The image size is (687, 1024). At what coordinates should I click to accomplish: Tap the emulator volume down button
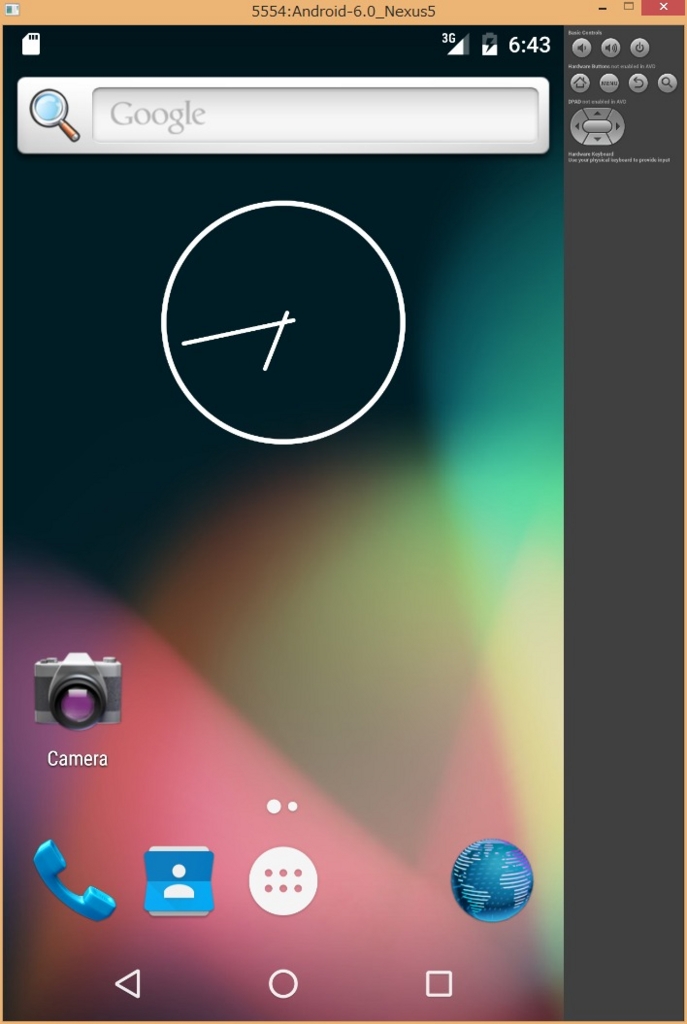tap(581, 47)
